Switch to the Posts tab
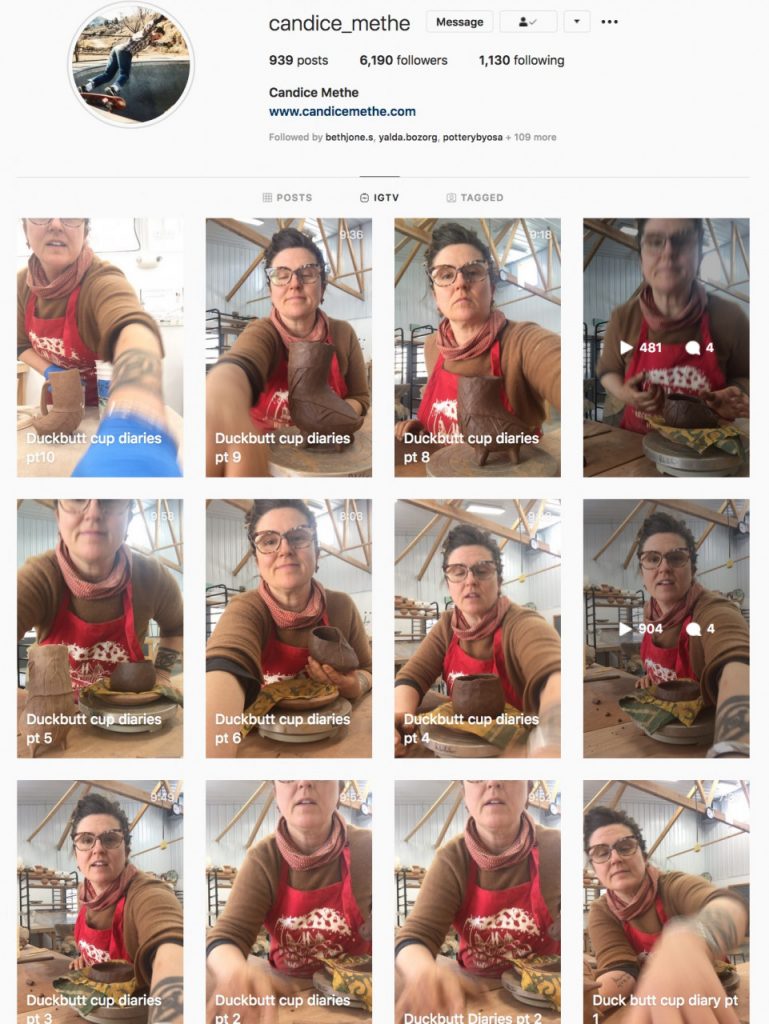This screenshot has width=769, height=1024. pos(287,198)
